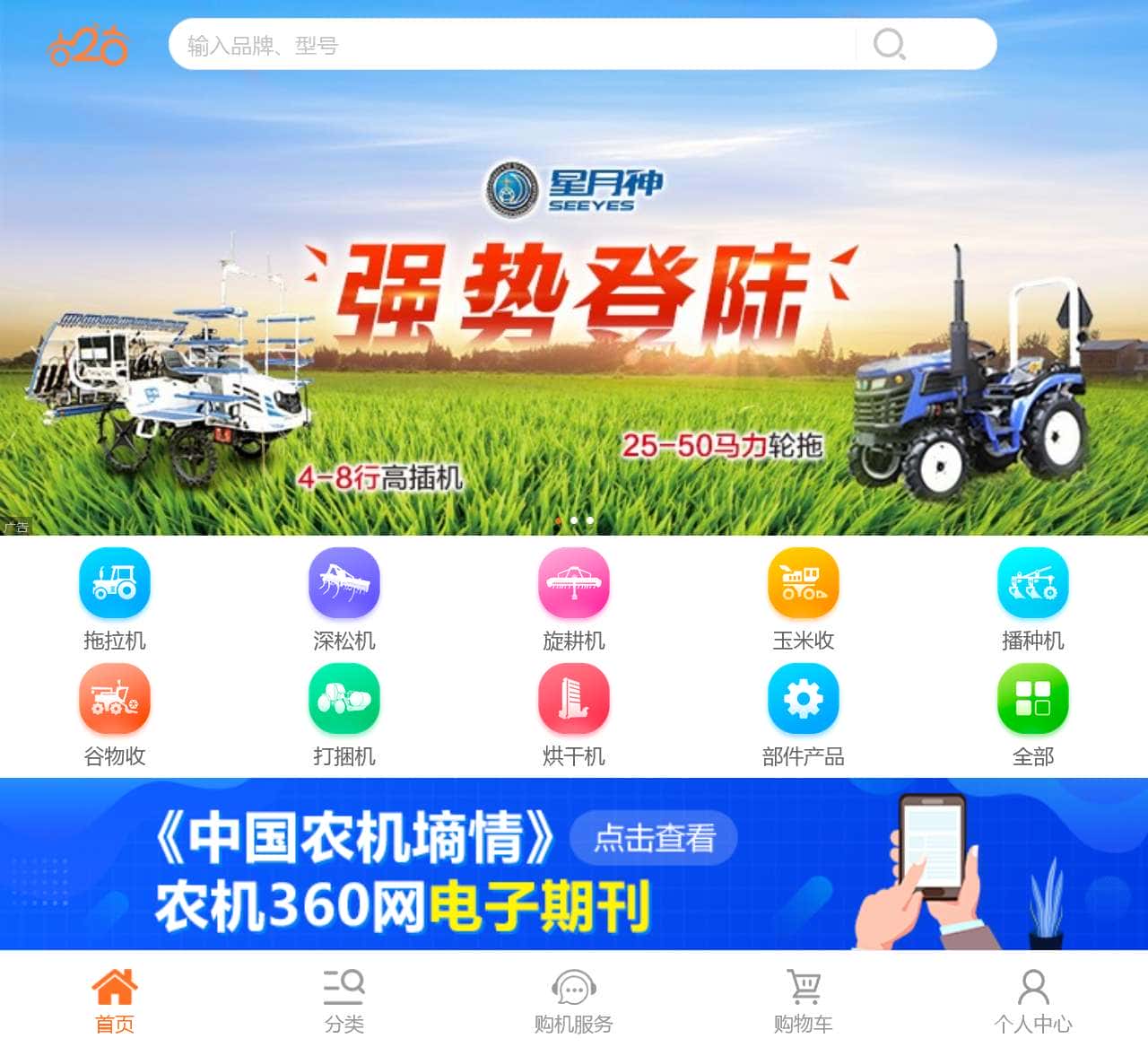Open the 打捆机 category
1148x1047 pixels.
click(x=344, y=715)
